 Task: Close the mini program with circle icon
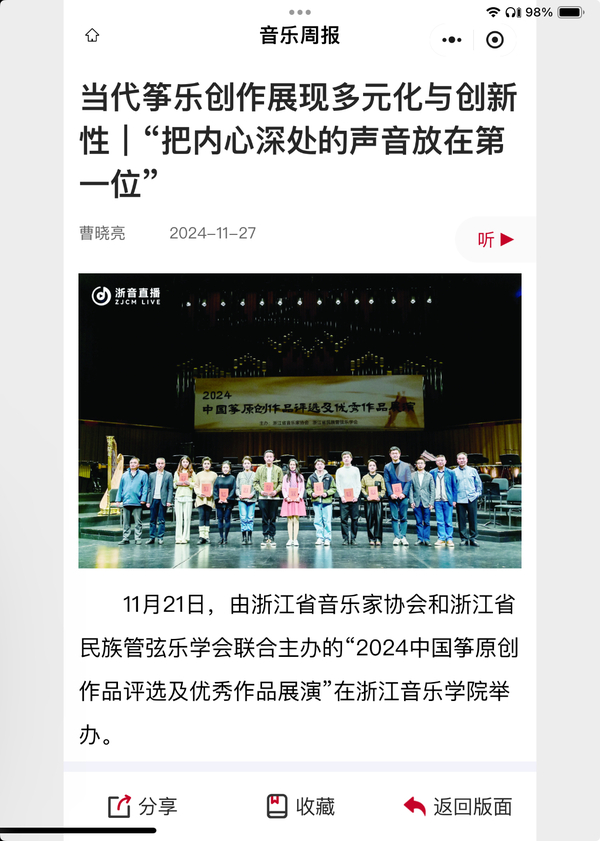(494, 40)
